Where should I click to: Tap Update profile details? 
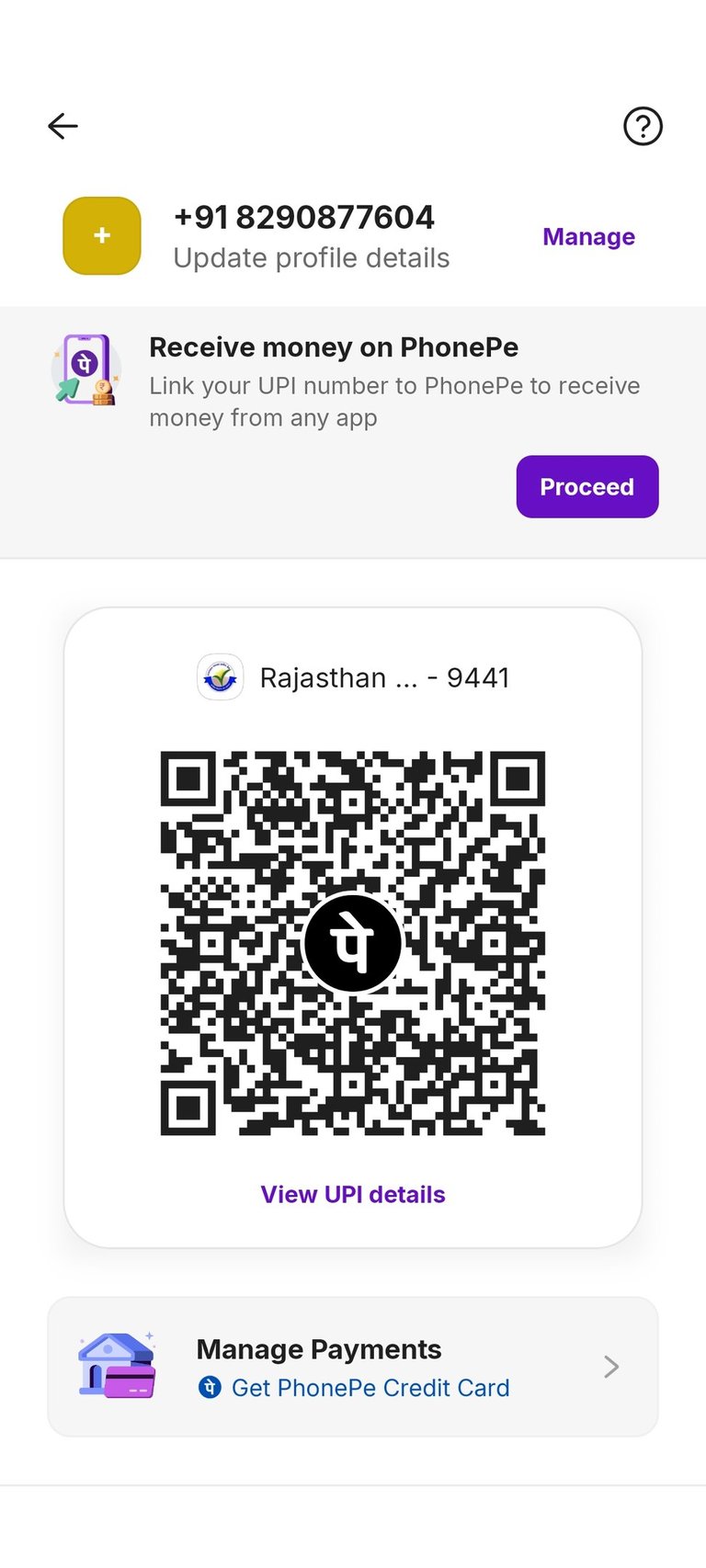tap(311, 258)
